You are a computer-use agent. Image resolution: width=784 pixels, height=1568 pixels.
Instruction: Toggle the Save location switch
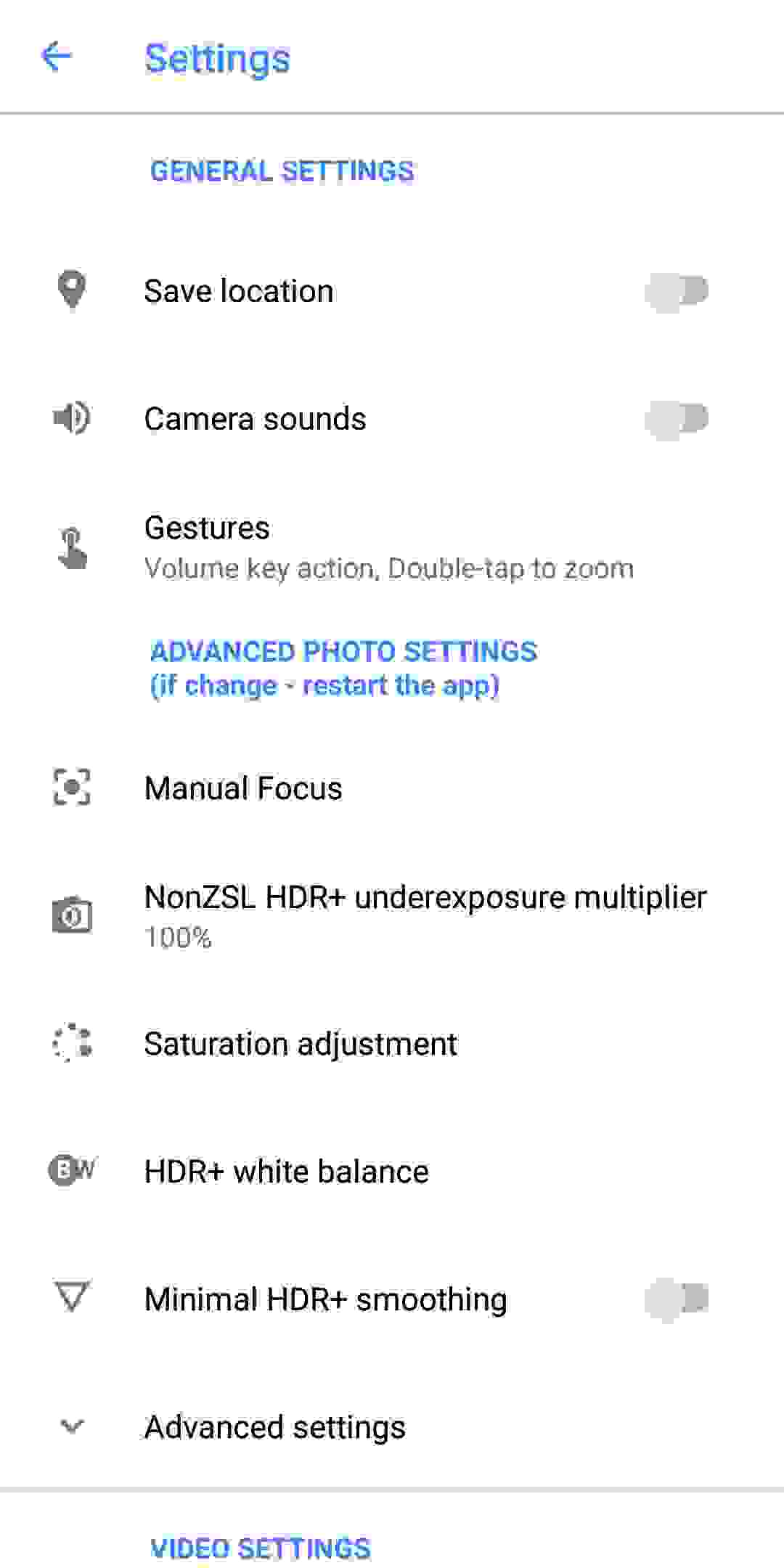[x=677, y=291]
